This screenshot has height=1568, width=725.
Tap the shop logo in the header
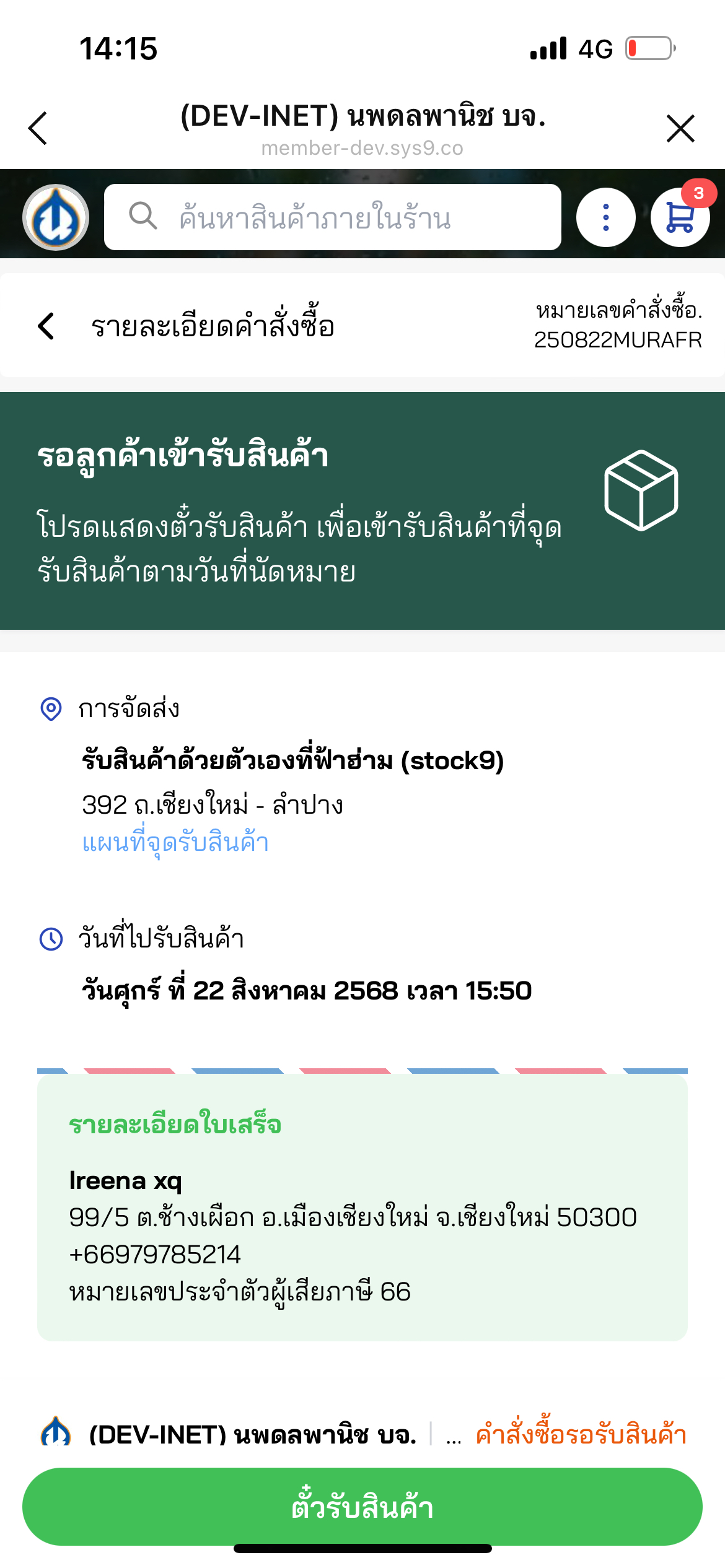(56, 217)
